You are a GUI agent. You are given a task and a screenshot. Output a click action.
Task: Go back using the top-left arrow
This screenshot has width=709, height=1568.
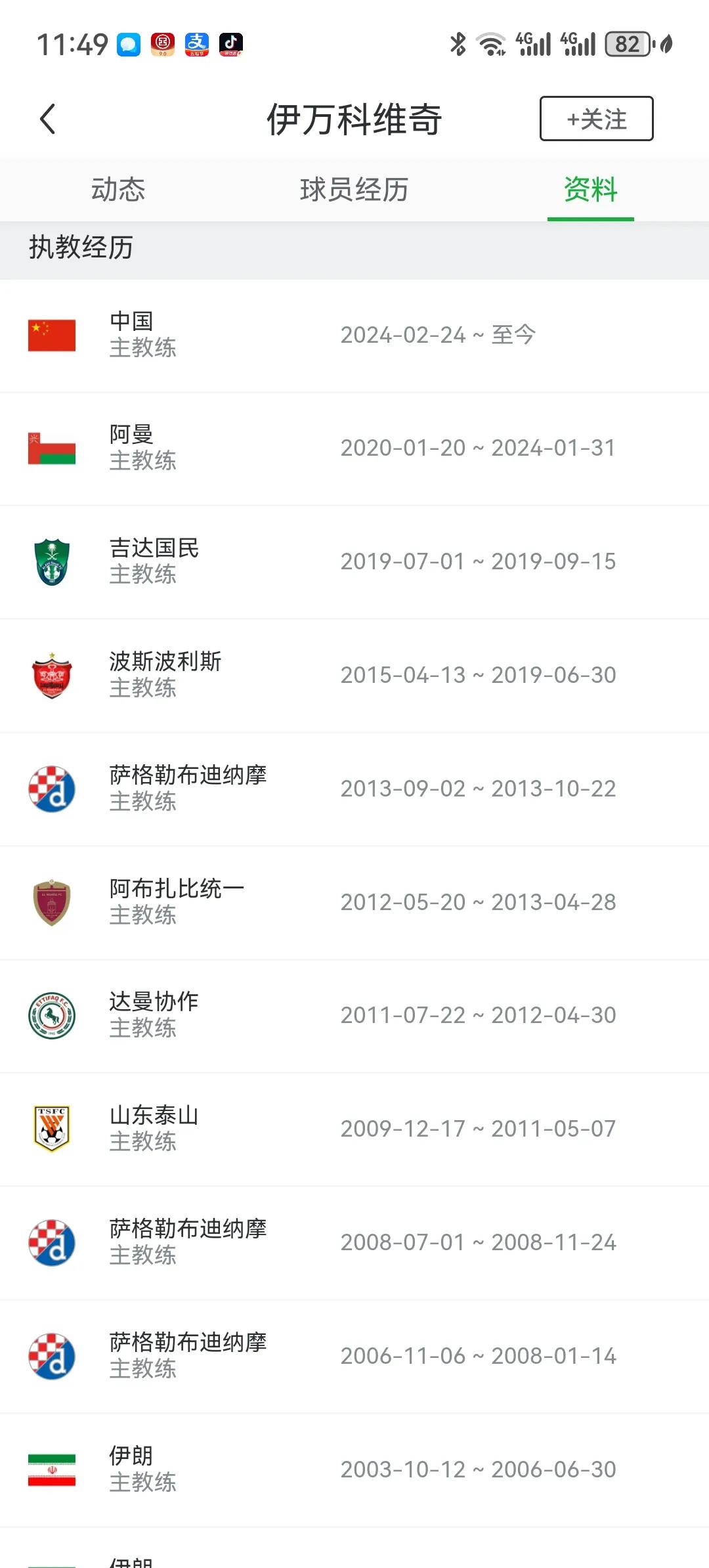point(47,119)
